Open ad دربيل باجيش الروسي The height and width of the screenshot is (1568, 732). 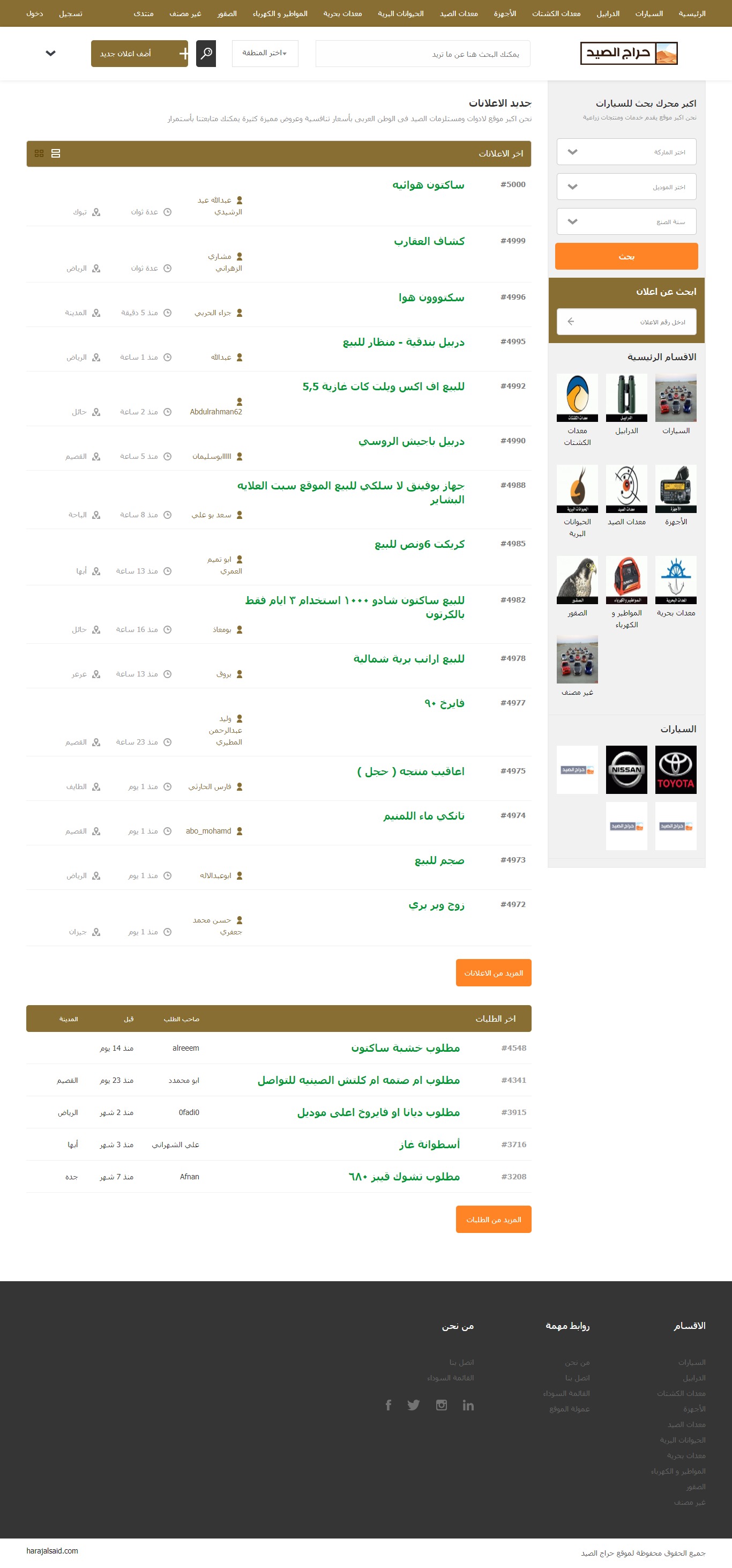(412, 441)
